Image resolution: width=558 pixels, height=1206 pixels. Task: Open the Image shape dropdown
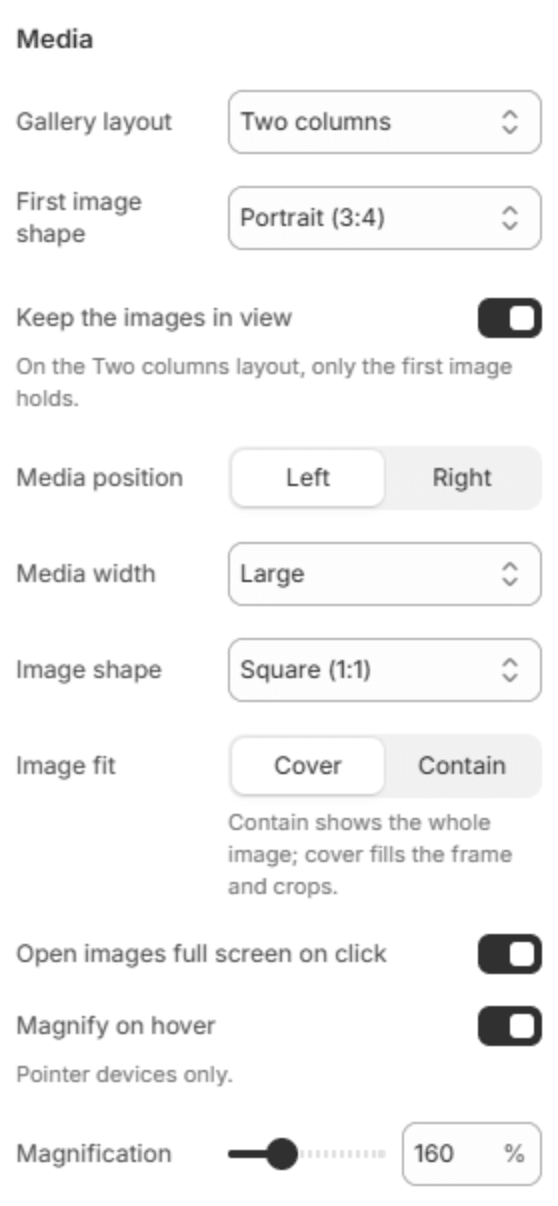tap(385, 670)
